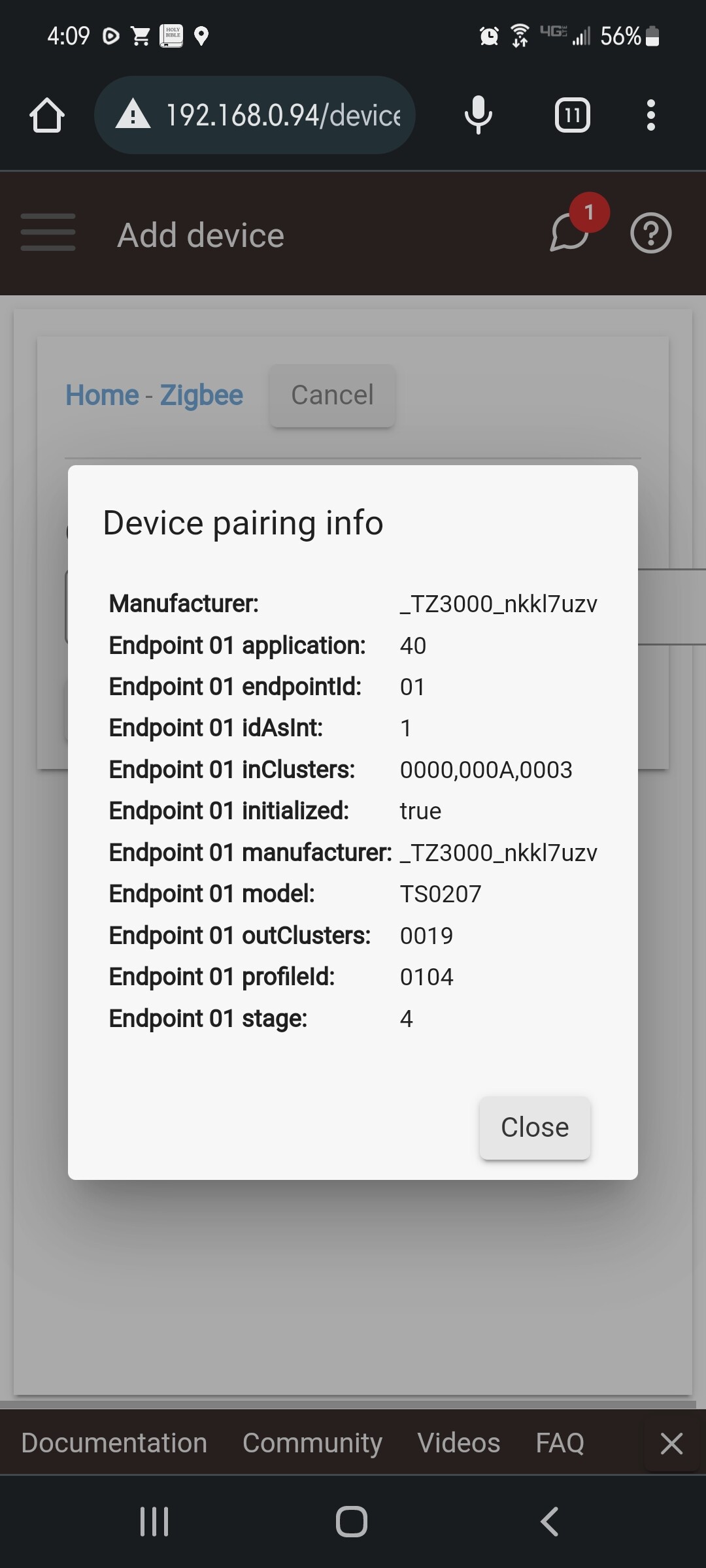Viewport: 706px width, 1568px height.
Task: Open the hamburger navigation menu
Action: [x=48, y=232]
